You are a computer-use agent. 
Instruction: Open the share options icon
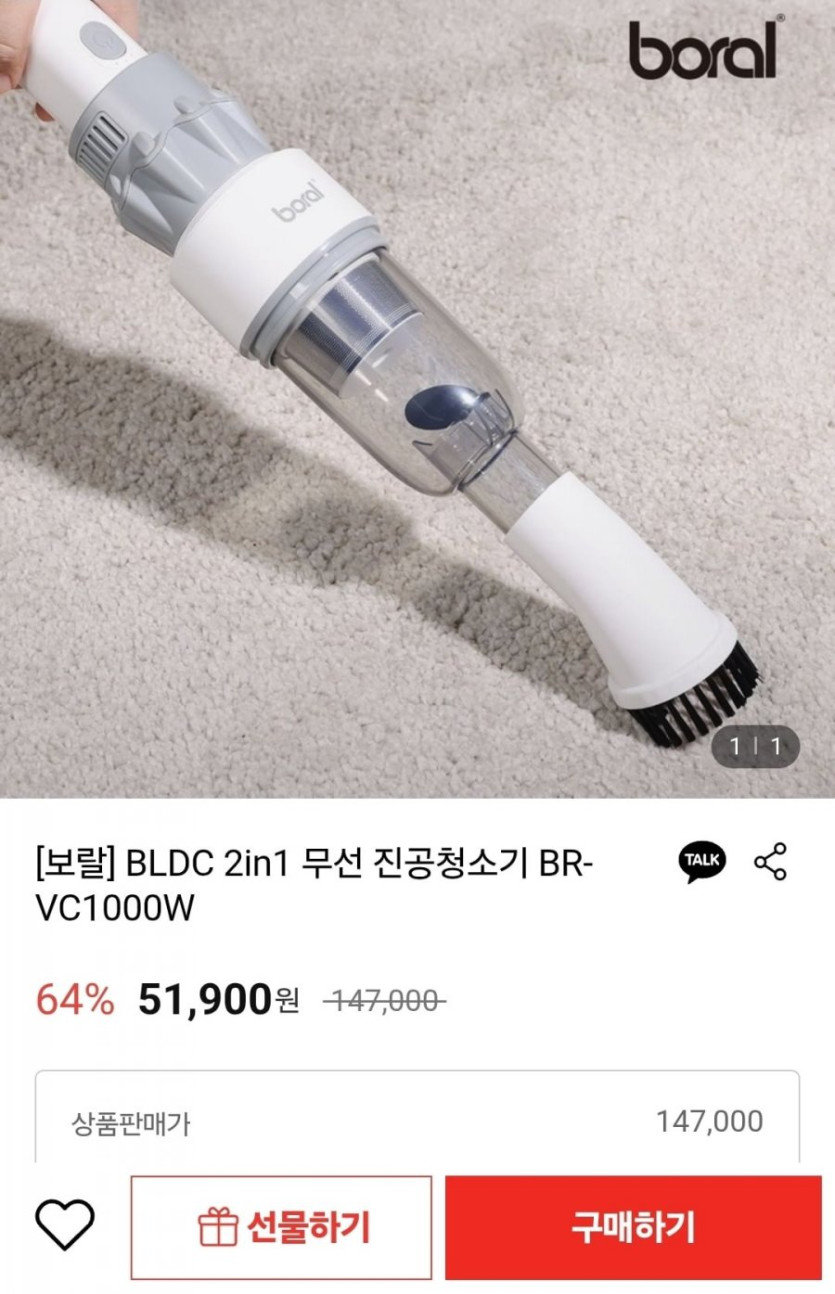click(x=770, y=862)
